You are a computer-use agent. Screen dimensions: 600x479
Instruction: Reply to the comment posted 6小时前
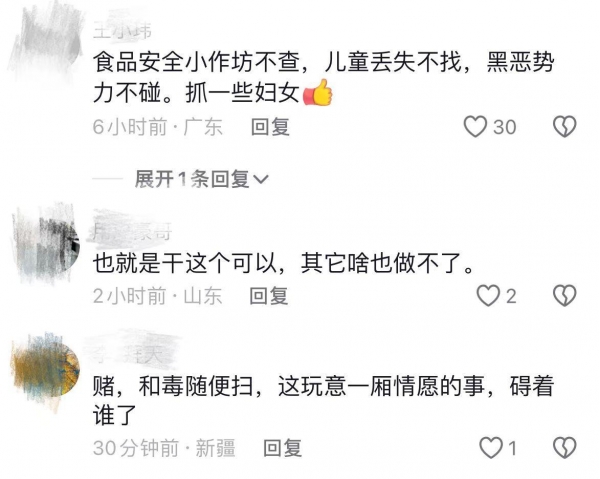click(270, 127)
